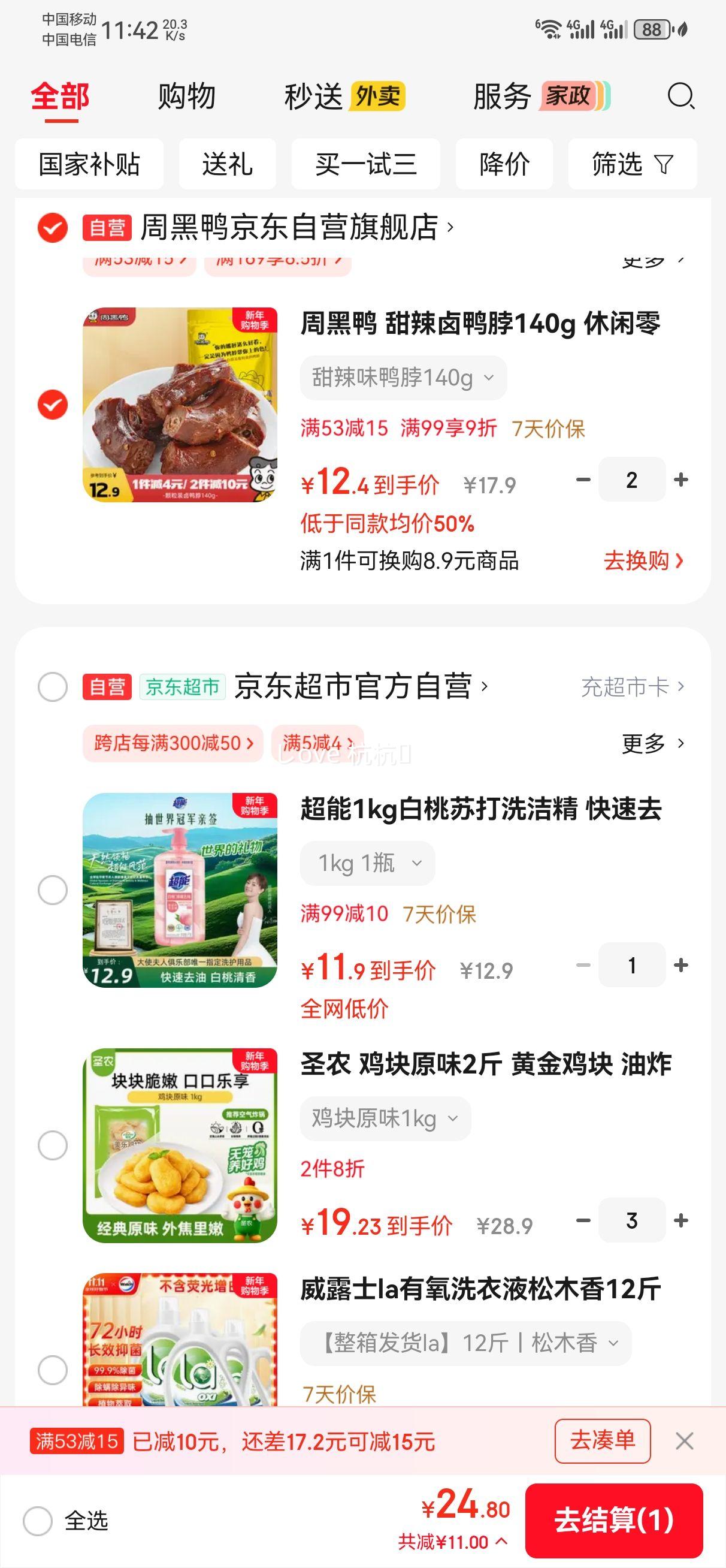
Task: Open the 甜辣味鸭脖140g variant dropdown
Action: [x=404, y=378]
